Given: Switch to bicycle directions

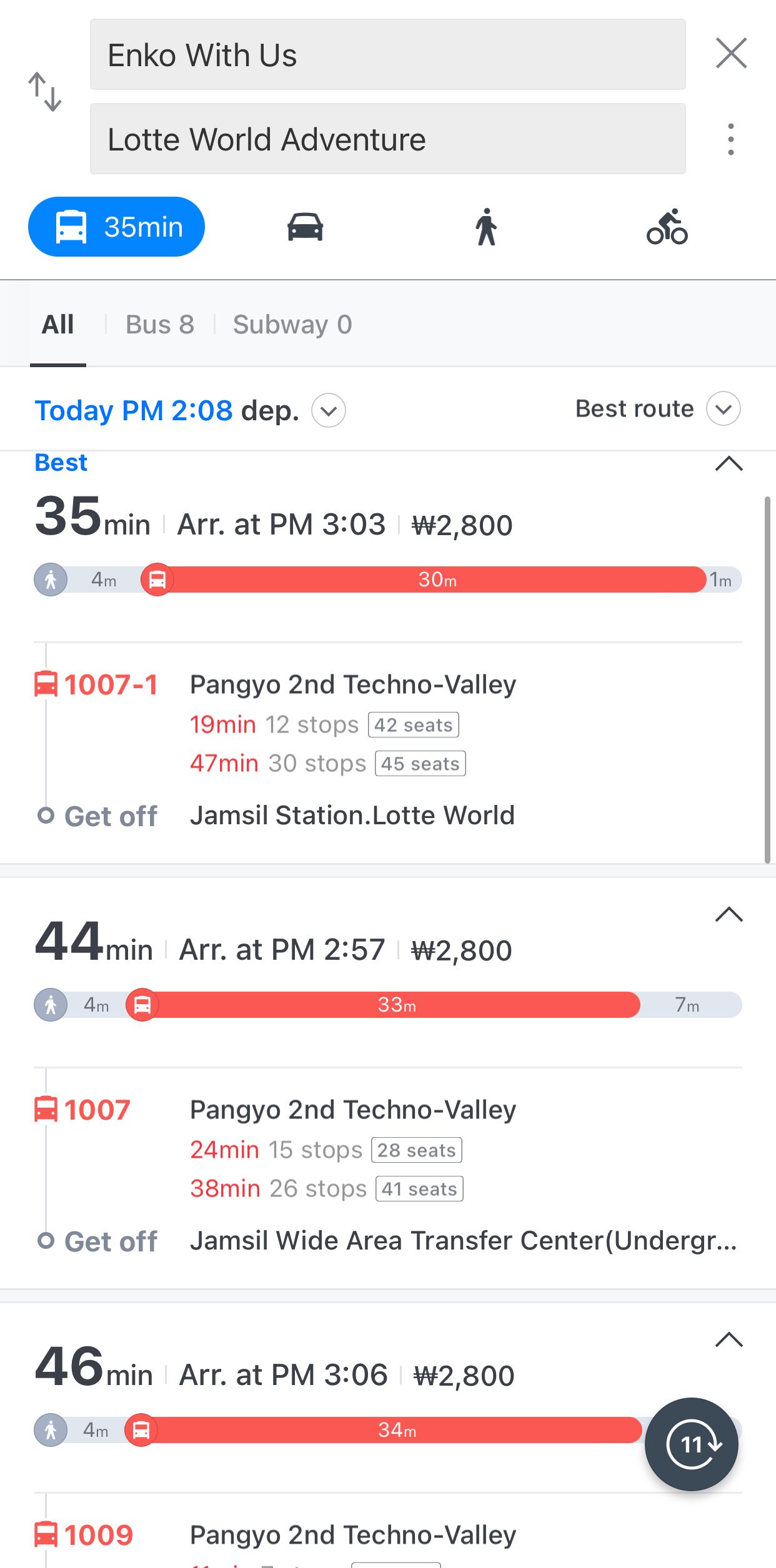Looking at the screenshot, I should click(x=667, y=227).
